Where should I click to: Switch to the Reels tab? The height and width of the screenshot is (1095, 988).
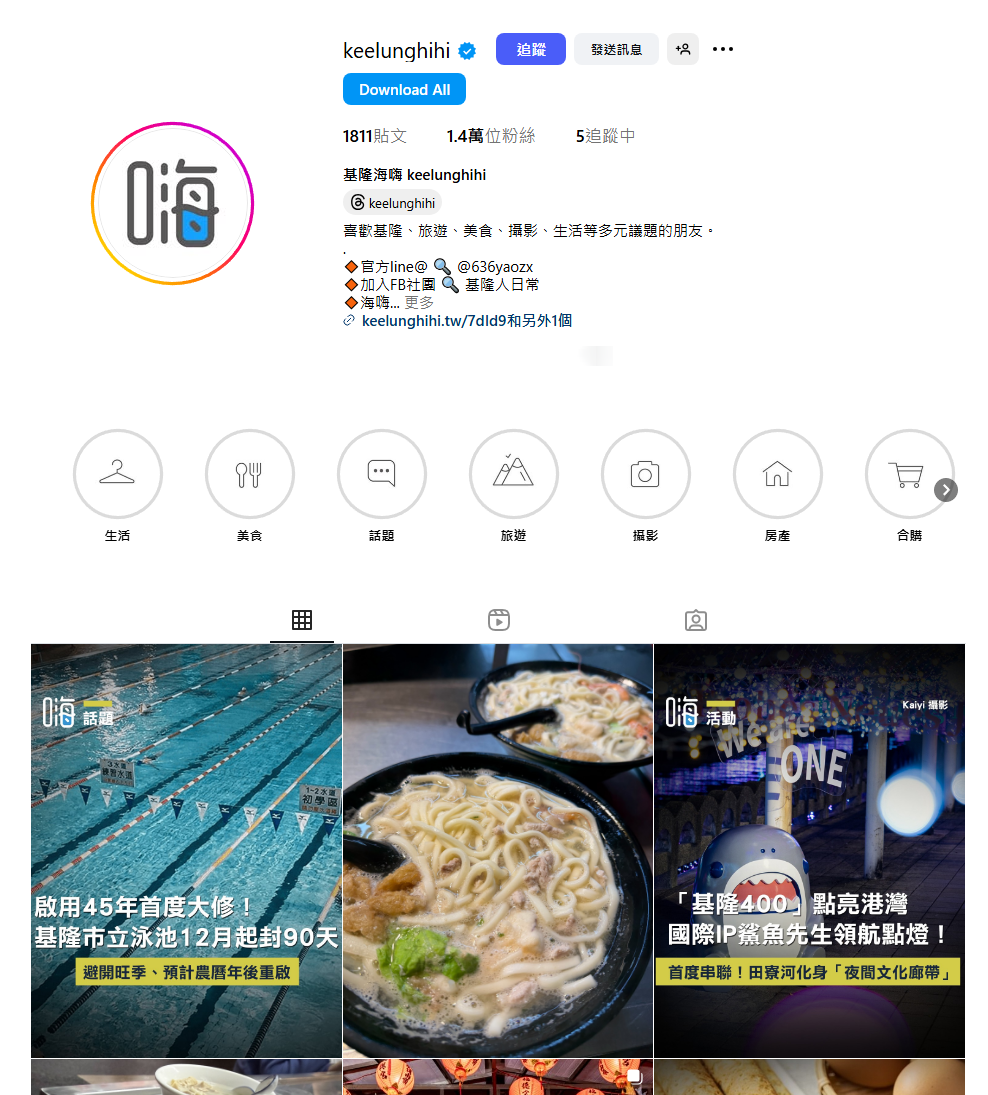[x=499, y=620]
